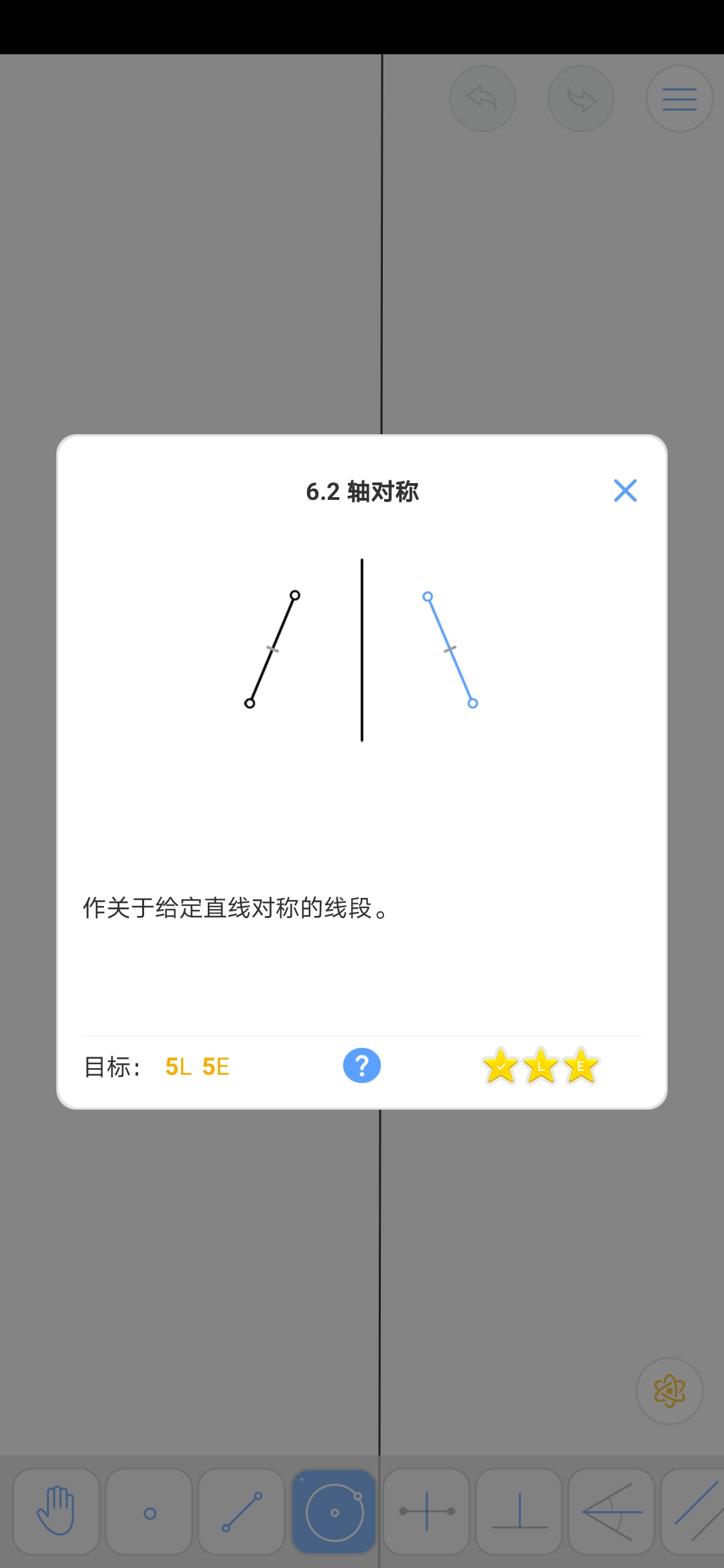724x1568 pixels.
Task: Close the 6.2 轴对称 dialog
Action: click(625, 491)
